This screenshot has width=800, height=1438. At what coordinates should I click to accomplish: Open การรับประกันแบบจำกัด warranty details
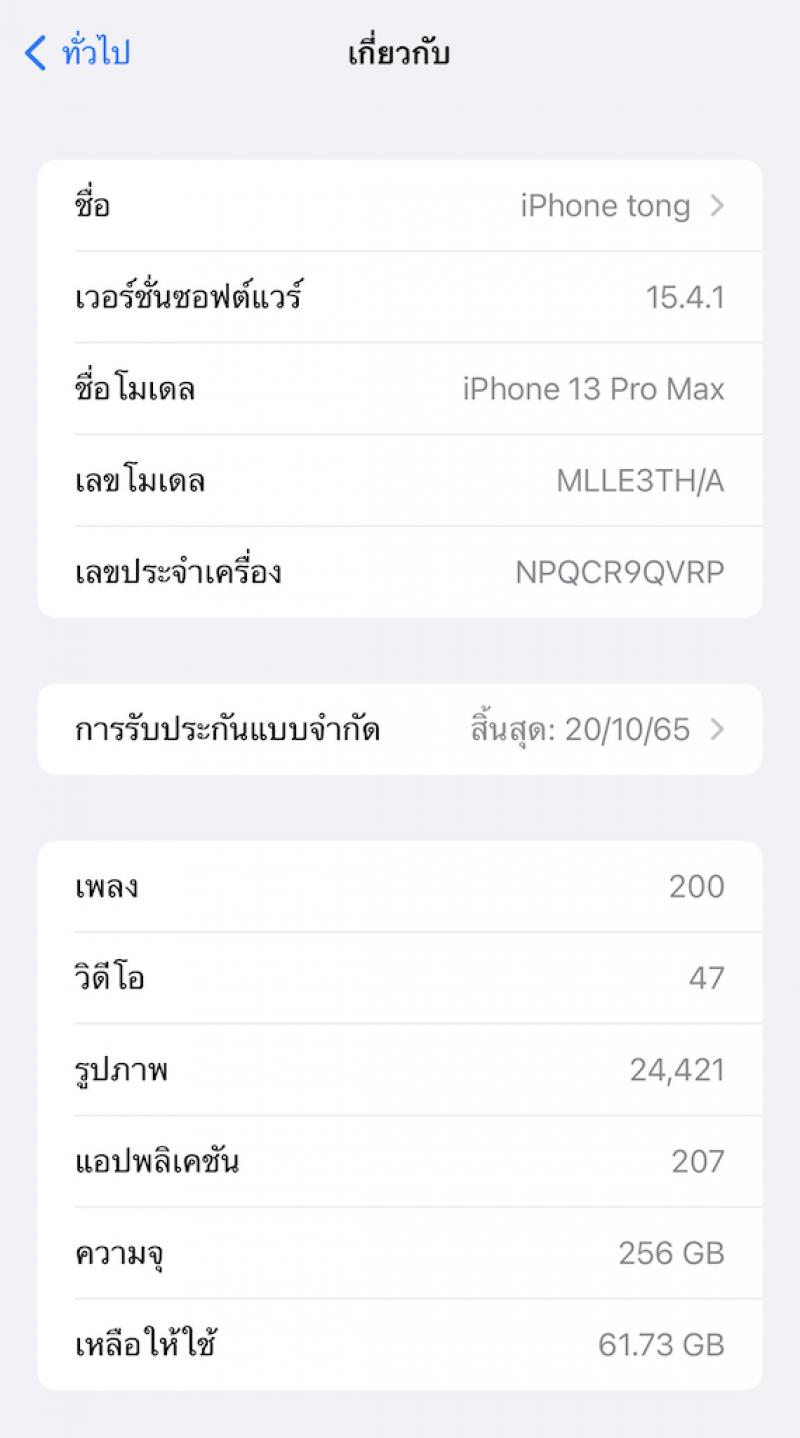[x=400, y=730]
